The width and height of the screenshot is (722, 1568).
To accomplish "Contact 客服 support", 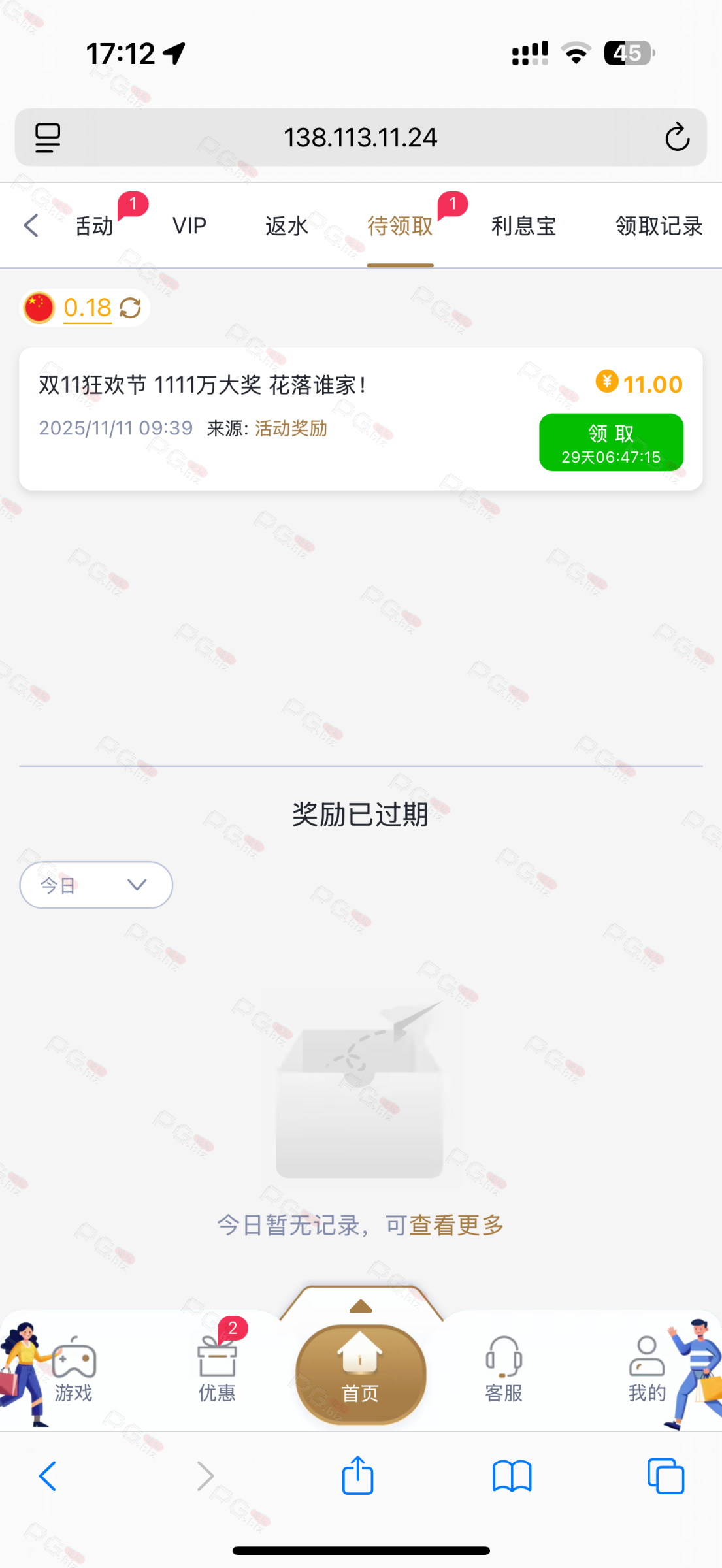I will [504, 1369].
